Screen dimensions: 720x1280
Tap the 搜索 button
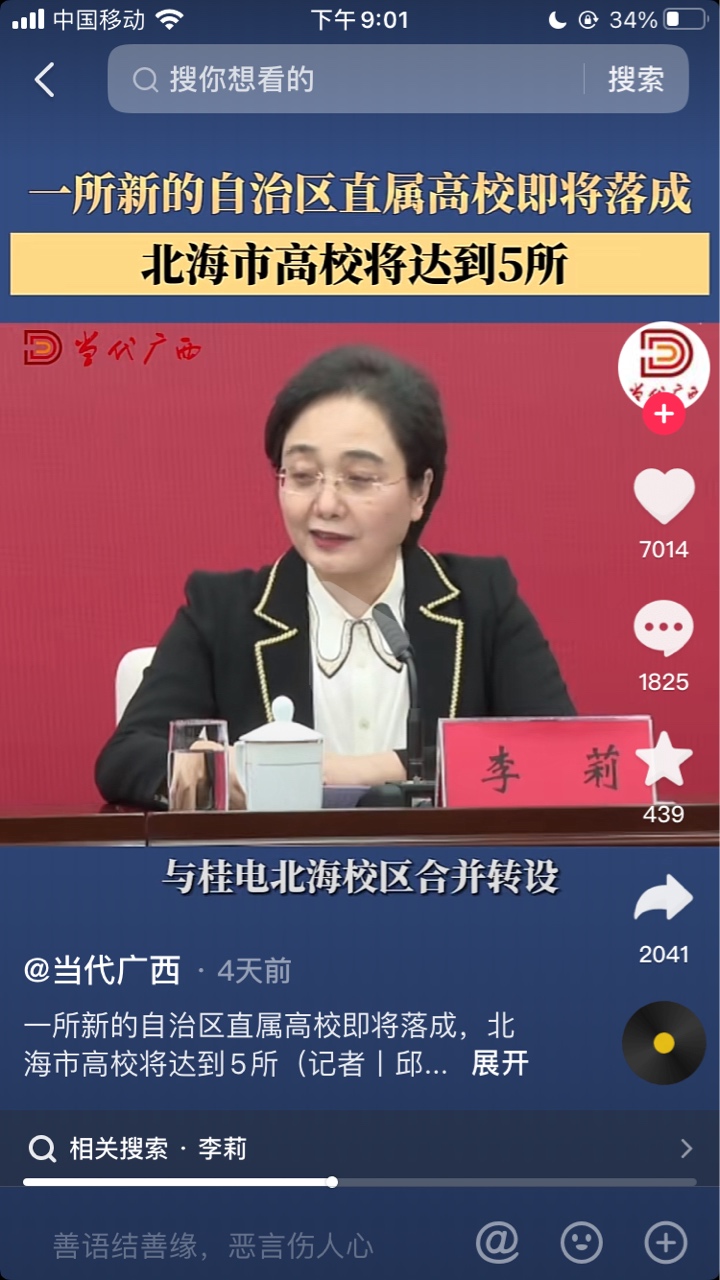[x=636, y=80]
